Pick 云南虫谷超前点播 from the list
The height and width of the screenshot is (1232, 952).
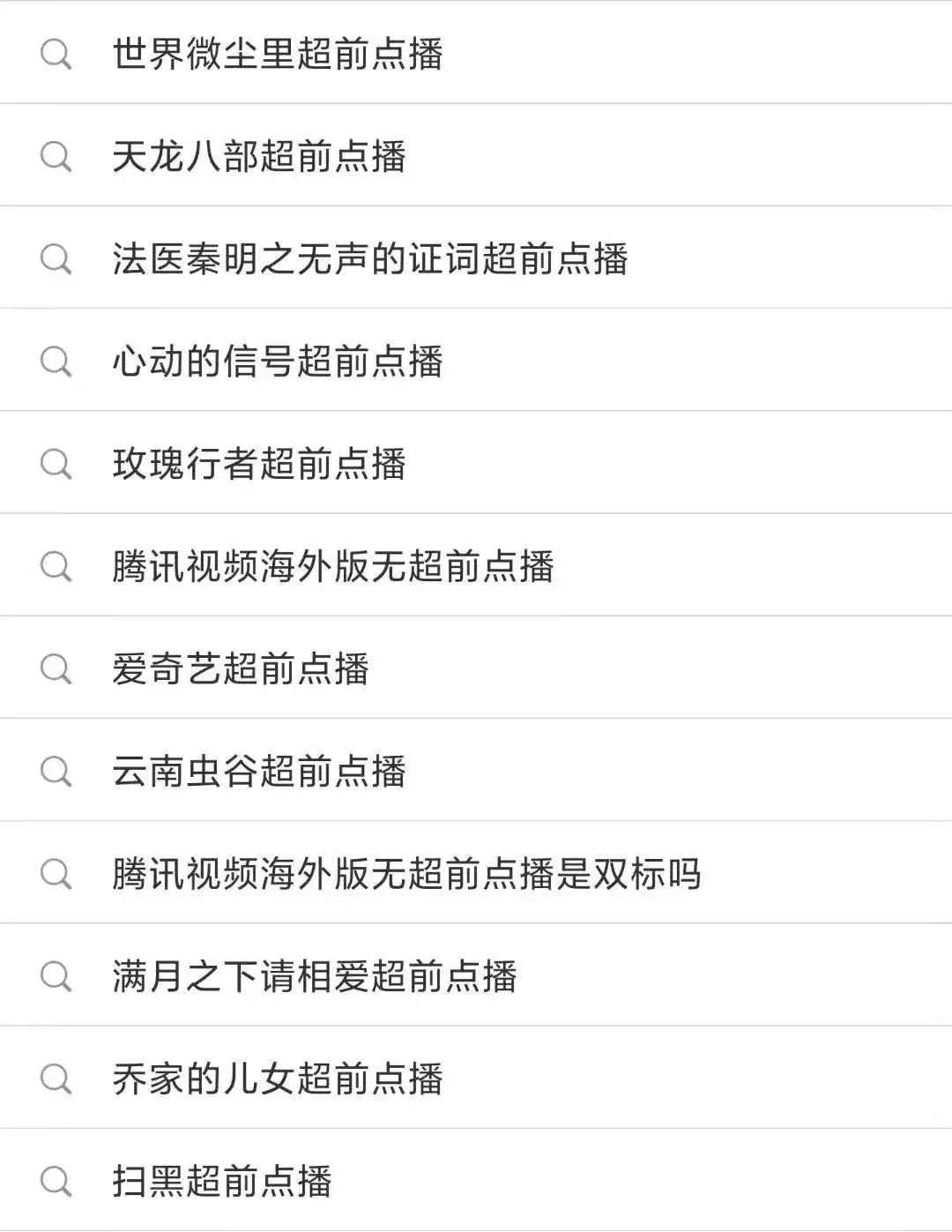pyautogui.click(x=259, y=770)
